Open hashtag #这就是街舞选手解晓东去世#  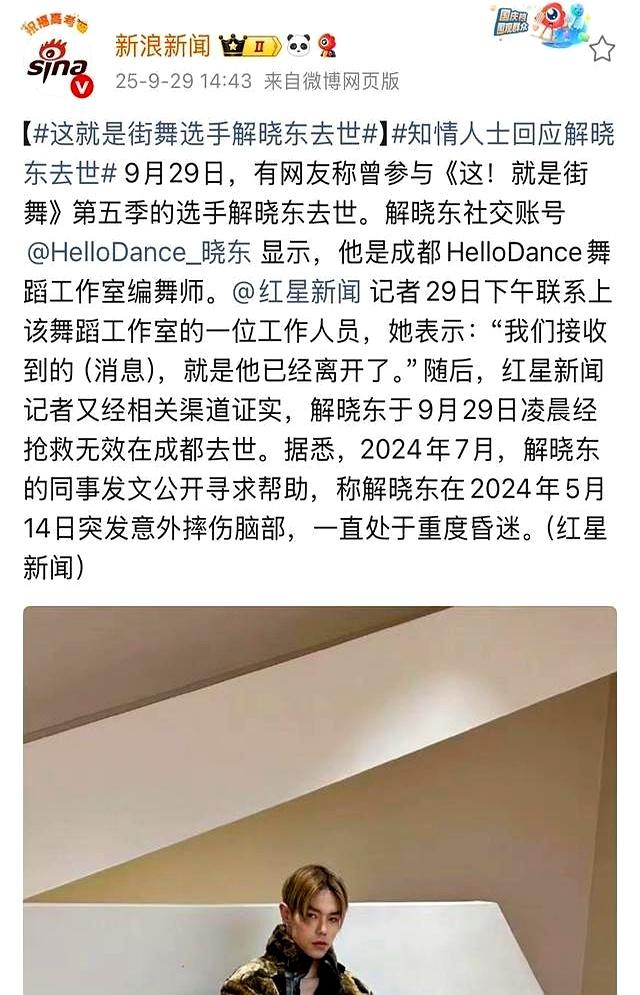click(x=205, y=136)
